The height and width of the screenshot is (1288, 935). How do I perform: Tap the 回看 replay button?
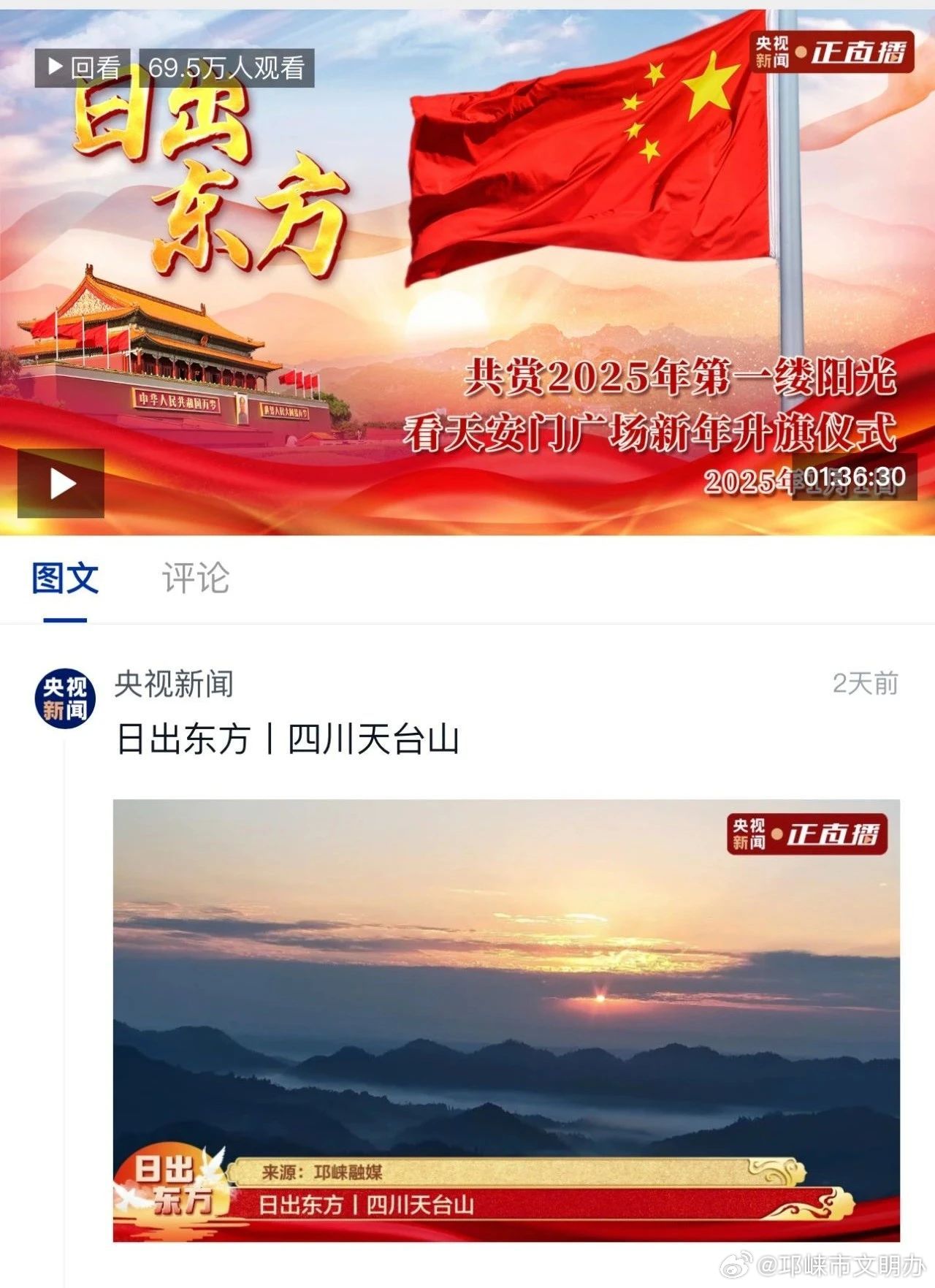83,68
